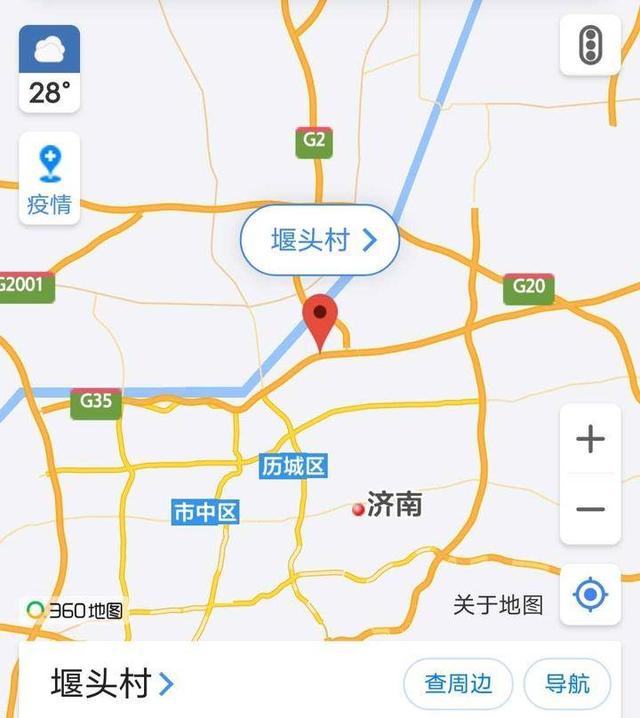Screen dimensions: 640x718
Task: Open the 疫情 epidemic info button
Action: (x=49, y=180)
